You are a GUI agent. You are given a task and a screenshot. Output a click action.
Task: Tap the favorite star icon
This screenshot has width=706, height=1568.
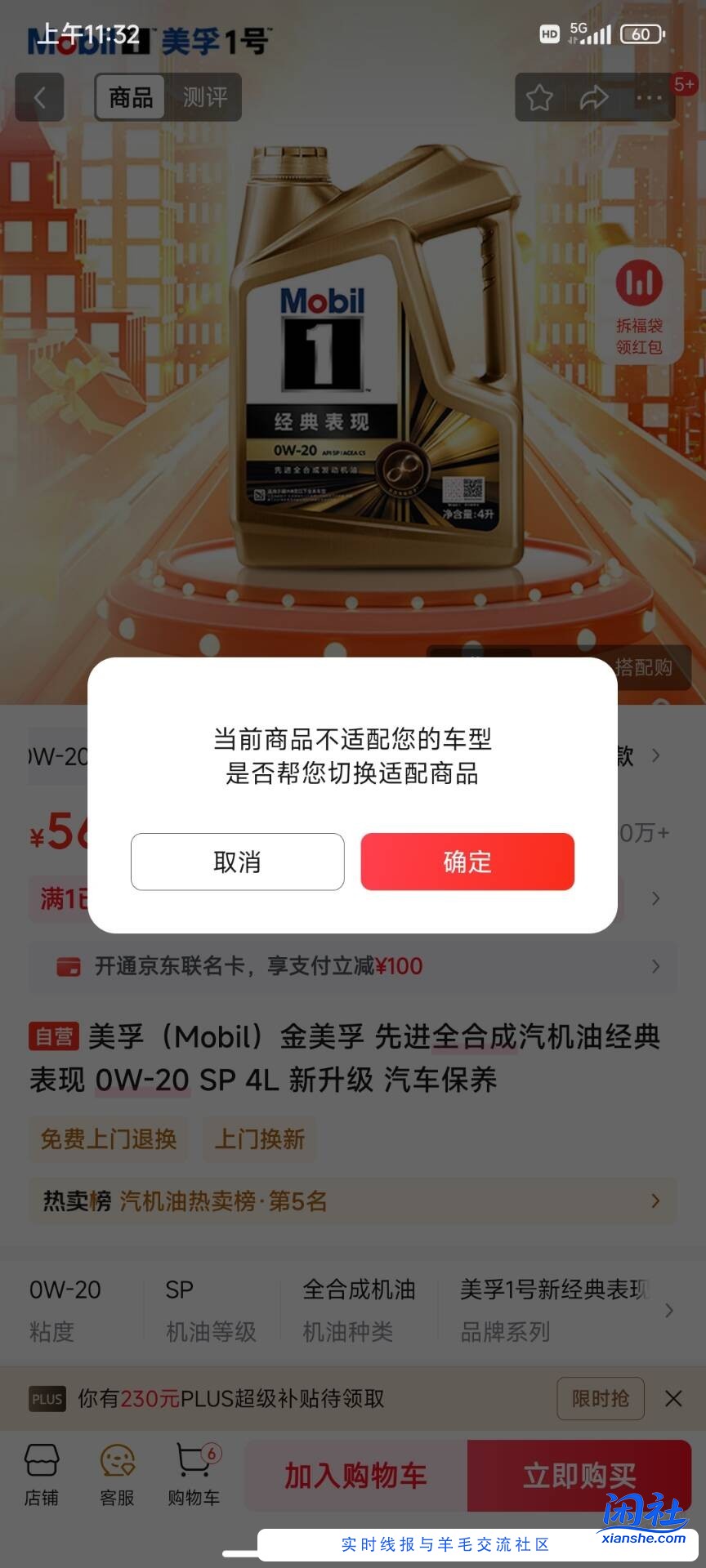click(x=539, y=97)
